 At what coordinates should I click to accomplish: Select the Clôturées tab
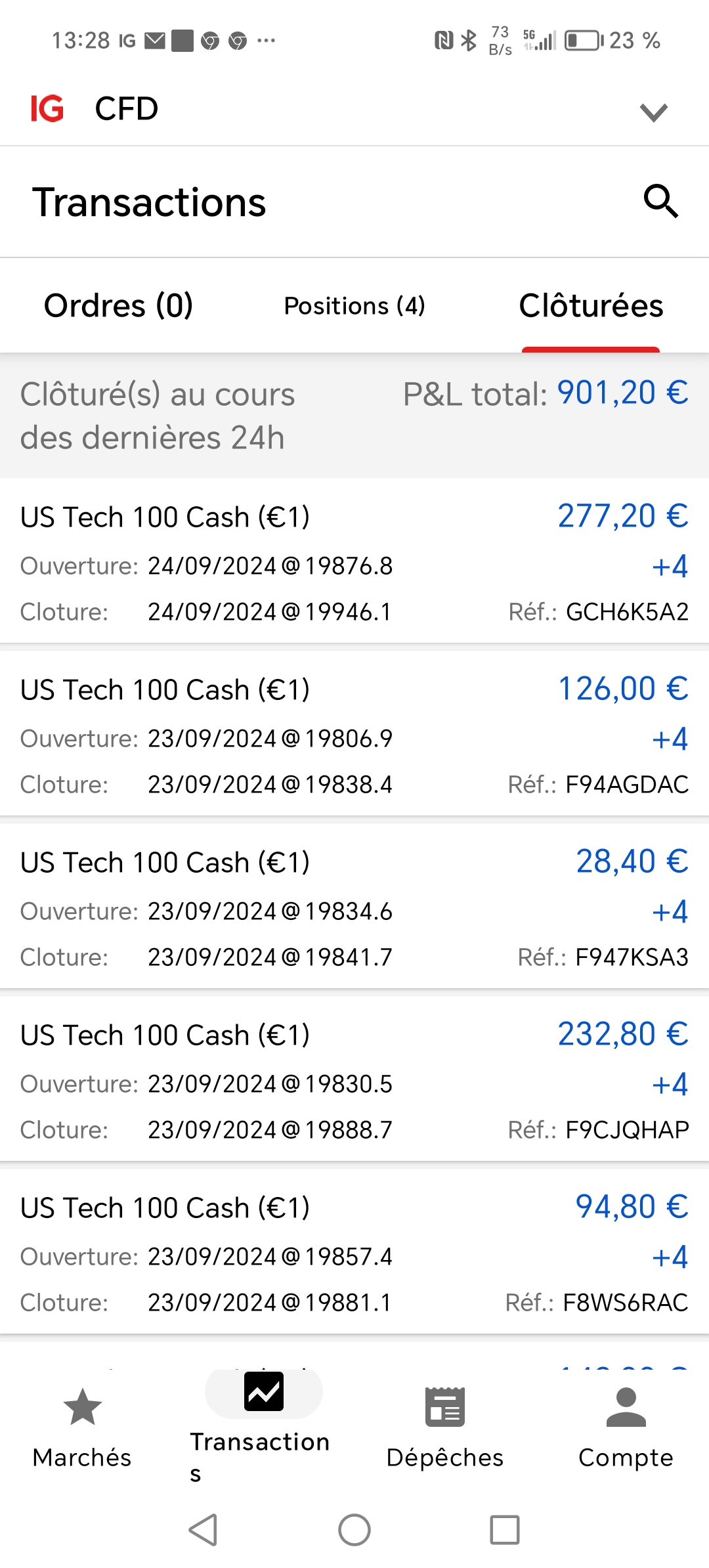pyautogui.click(x=591, y=306)
